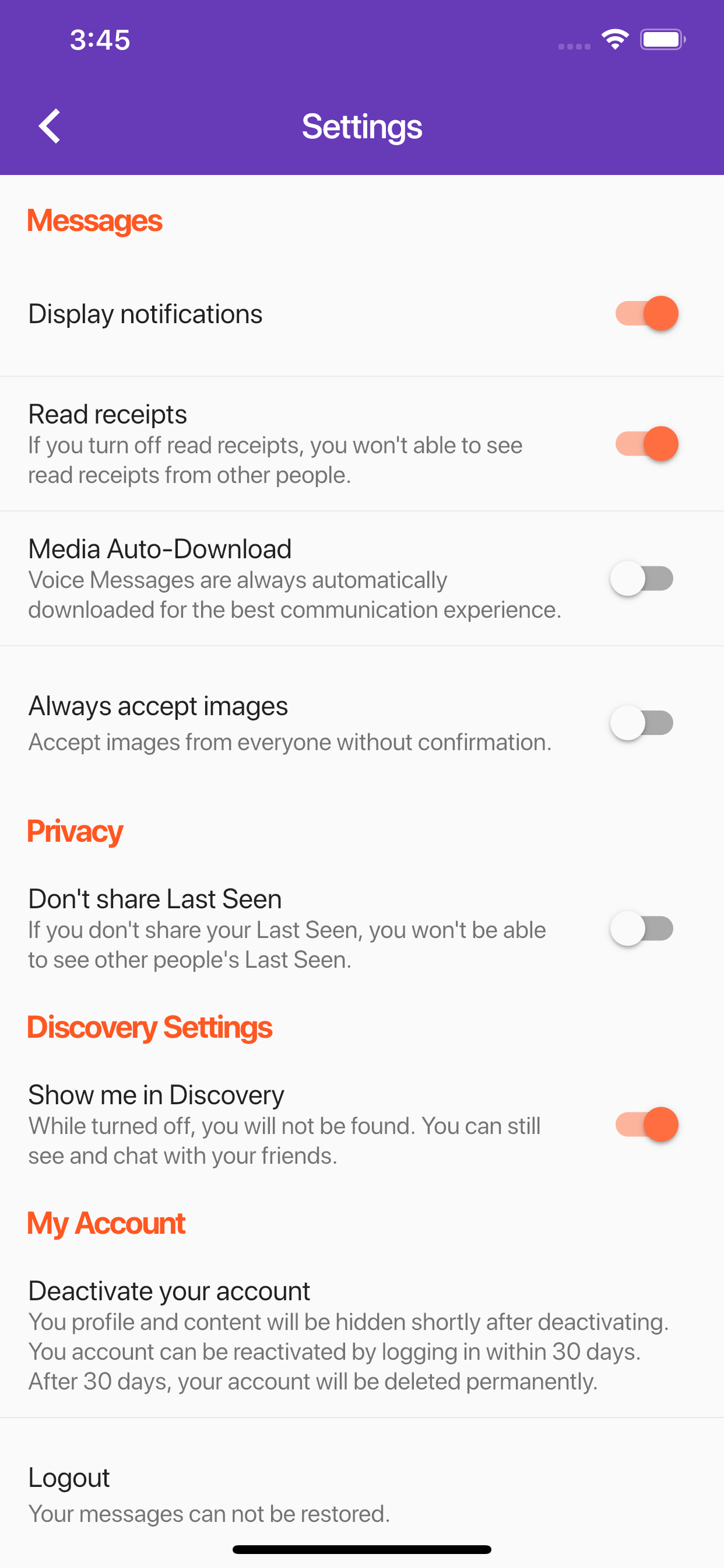Disable the Display notifications toggle
The image size is (724, 1568).
[645, 313]
